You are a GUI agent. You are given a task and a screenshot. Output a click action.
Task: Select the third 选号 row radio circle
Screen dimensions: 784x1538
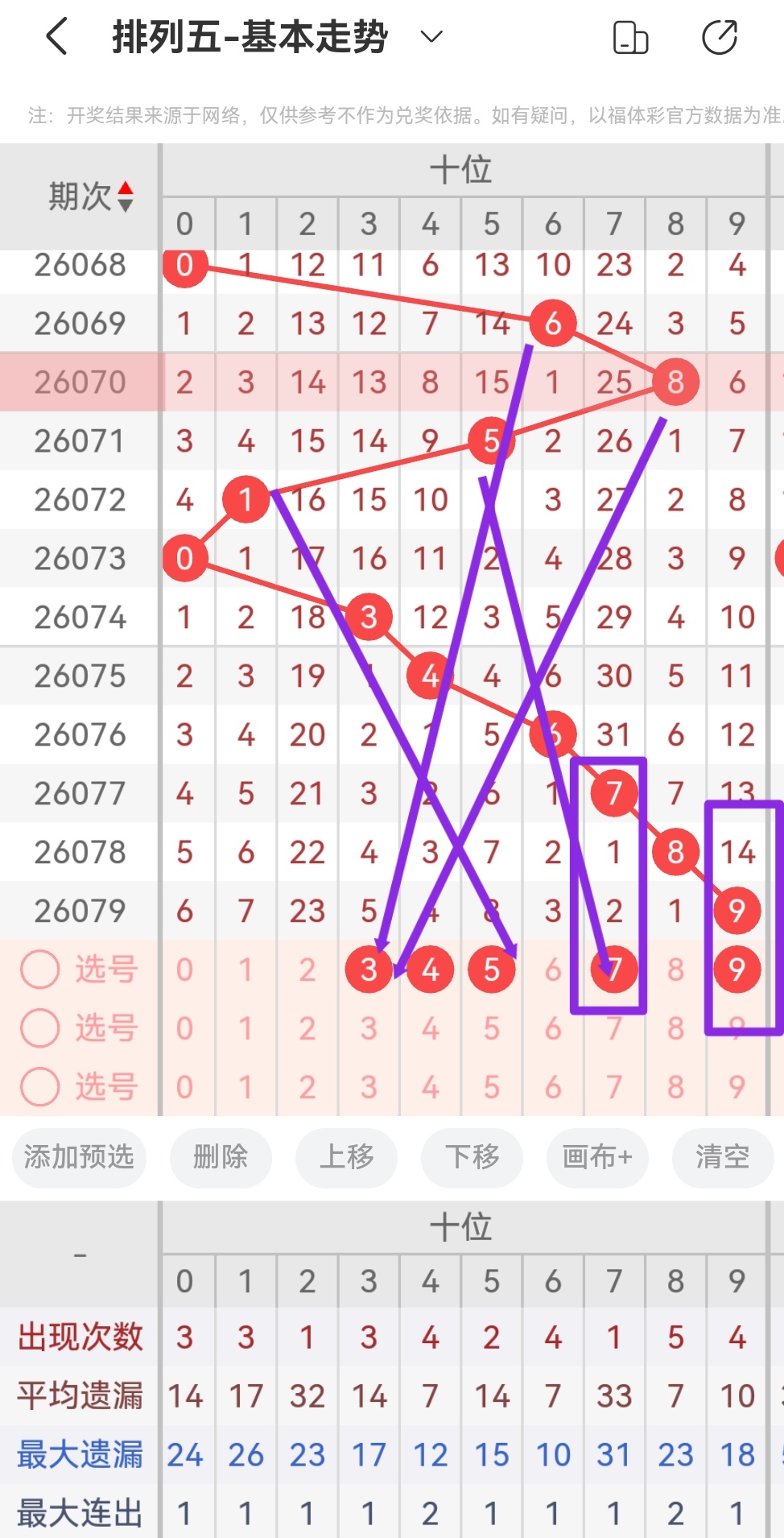tap(39, 1086)
